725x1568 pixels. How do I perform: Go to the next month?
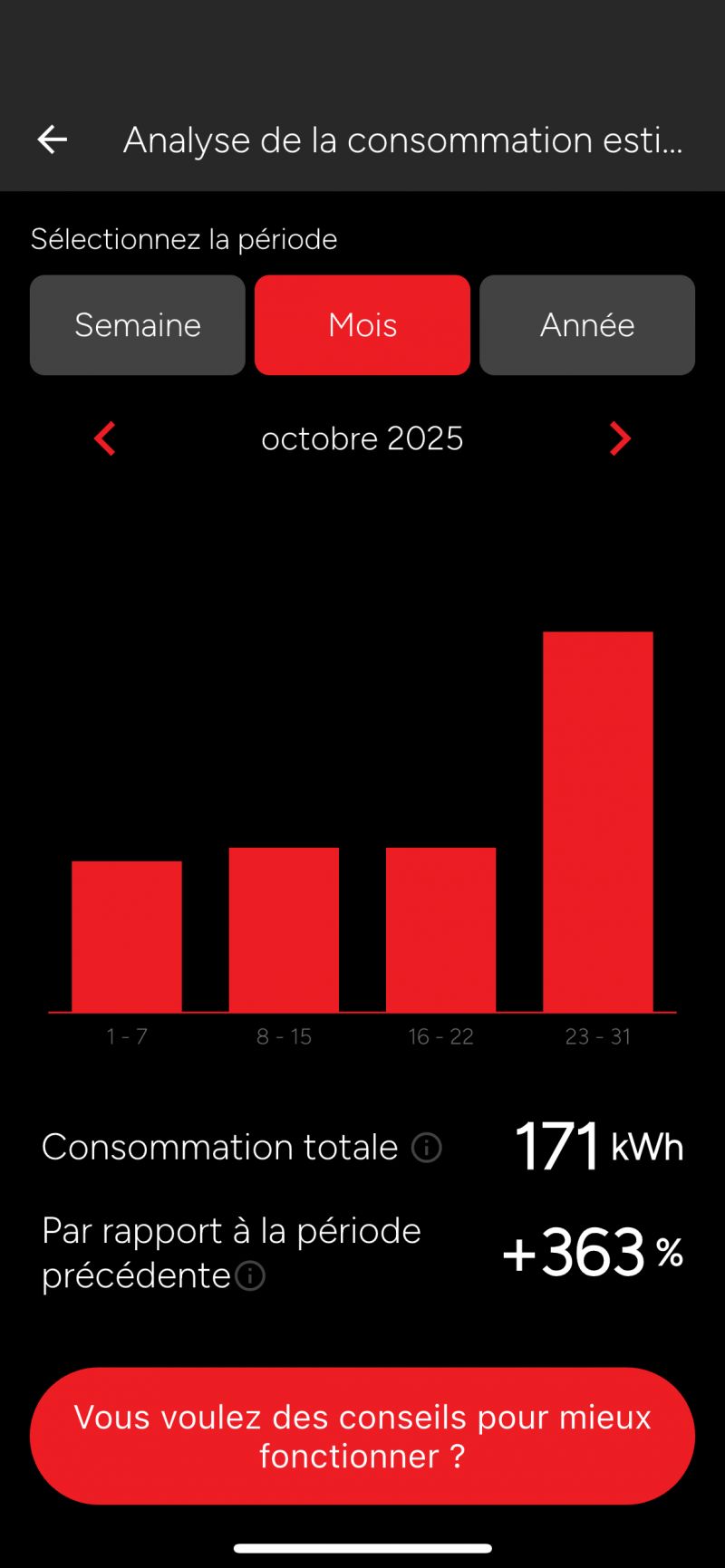pyautogui.click(x=620, y=439)
